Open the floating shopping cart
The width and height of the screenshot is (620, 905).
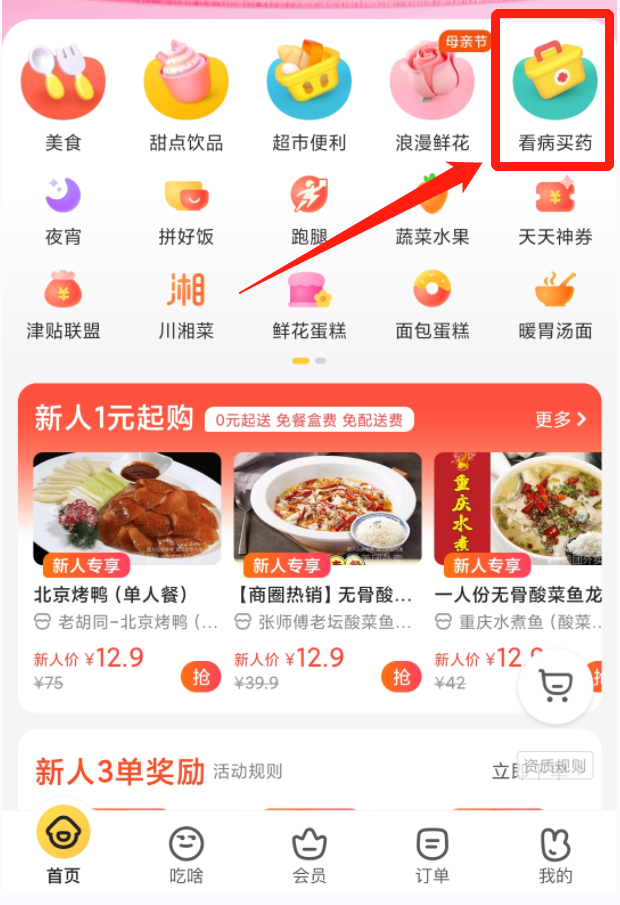pyautogui.click(x=554, y=686)
